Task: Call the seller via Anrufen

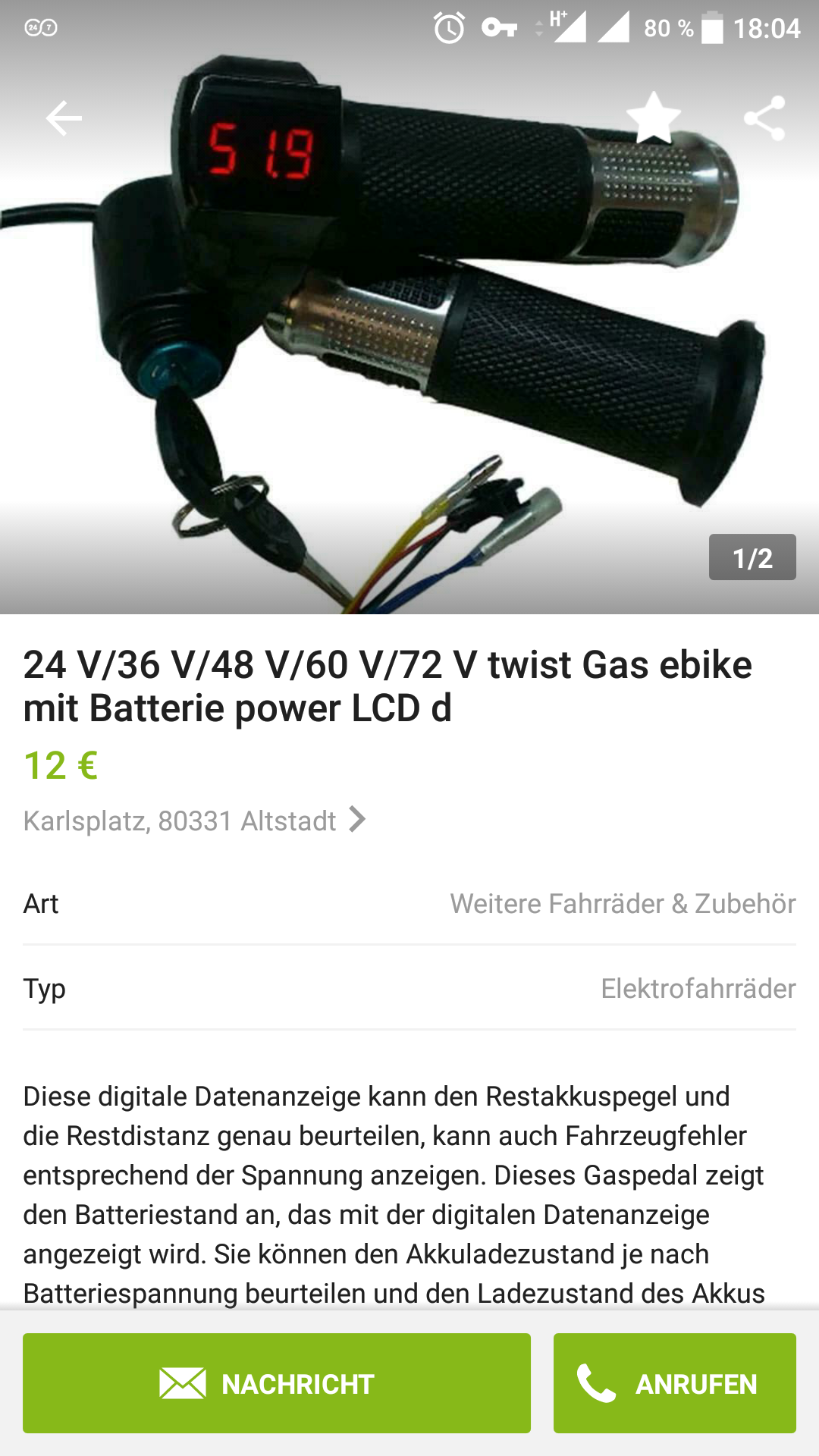Action: click(x=674, y=1383)
